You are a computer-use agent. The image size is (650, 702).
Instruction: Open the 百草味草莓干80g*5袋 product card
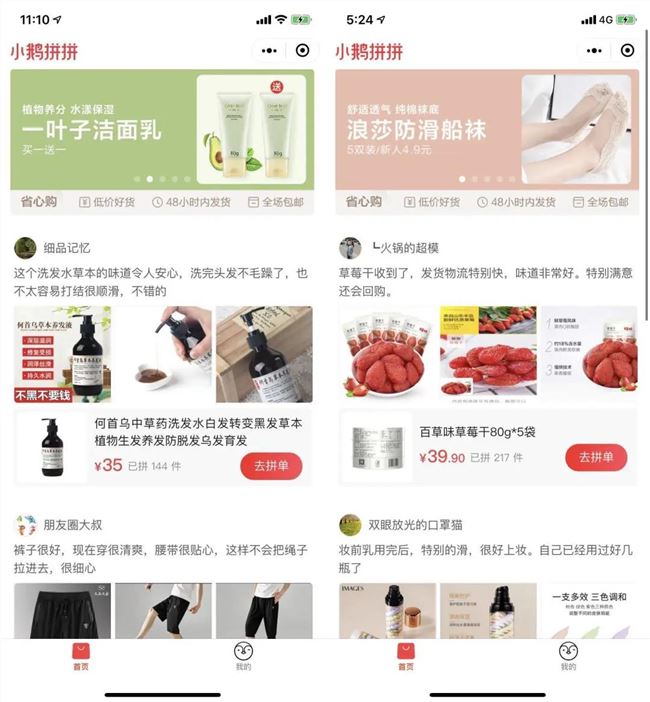click(x=470, y=445)
